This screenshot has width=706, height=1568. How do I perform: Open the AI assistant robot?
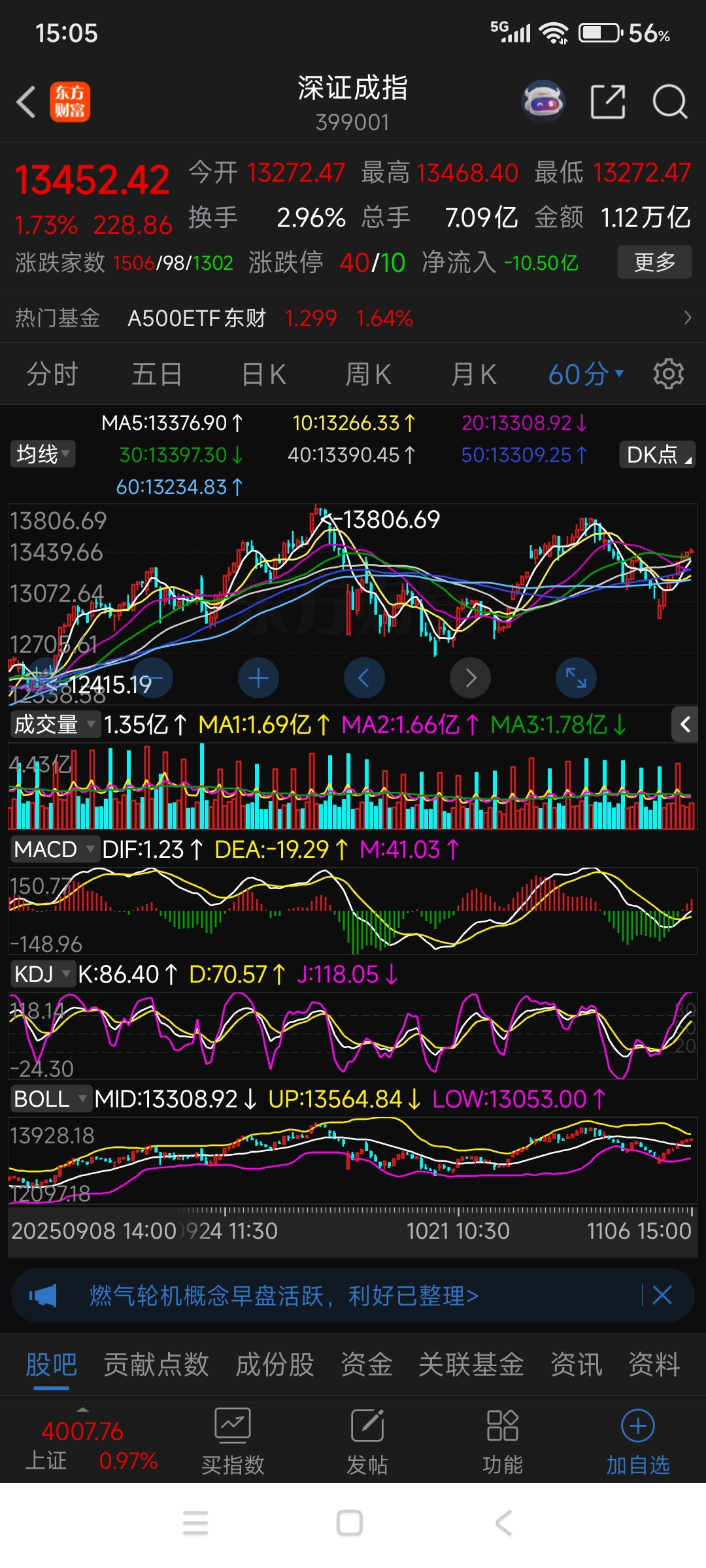point(543,101)
